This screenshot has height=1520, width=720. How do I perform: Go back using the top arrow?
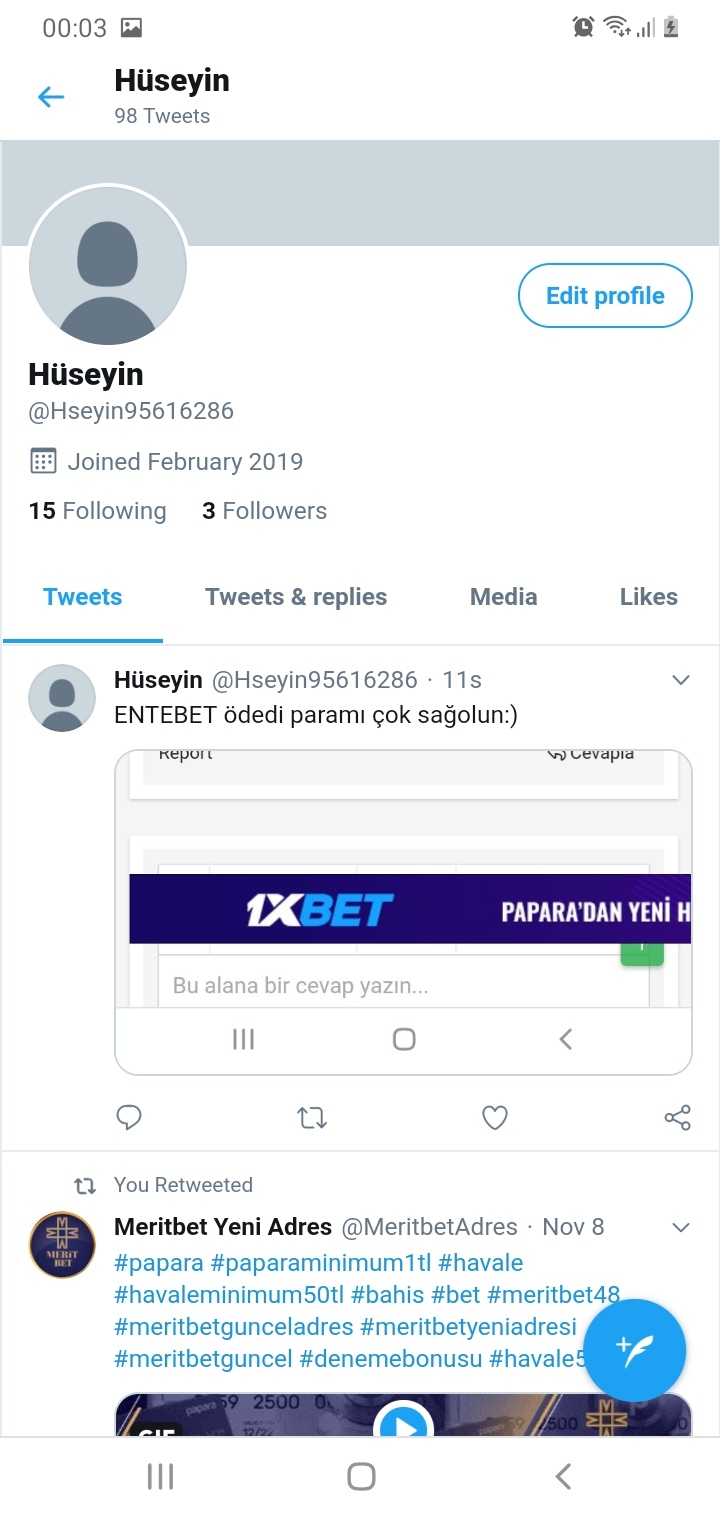51,97
